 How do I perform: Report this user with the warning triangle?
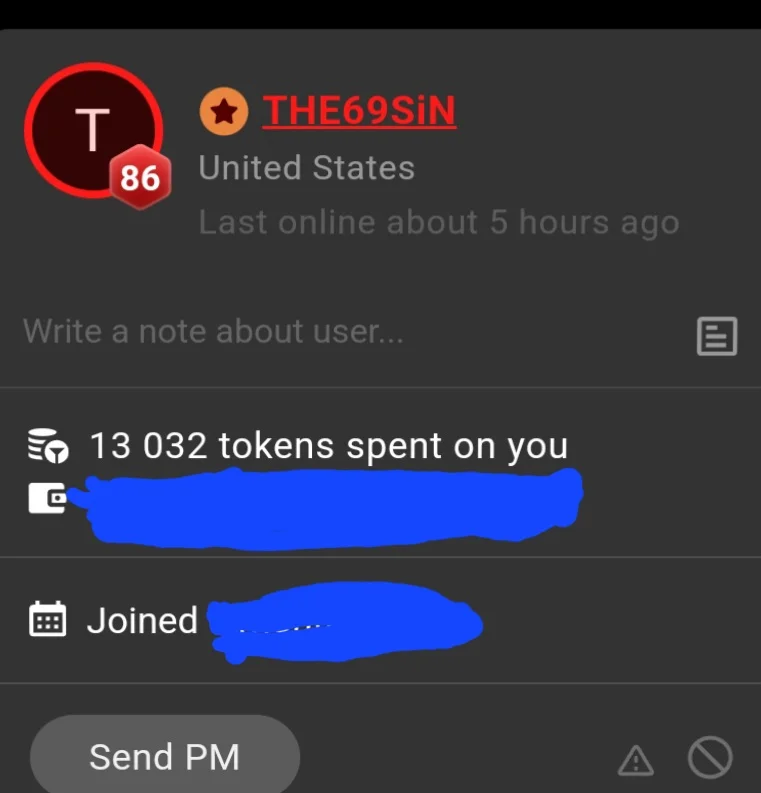[x=636, y=761]
